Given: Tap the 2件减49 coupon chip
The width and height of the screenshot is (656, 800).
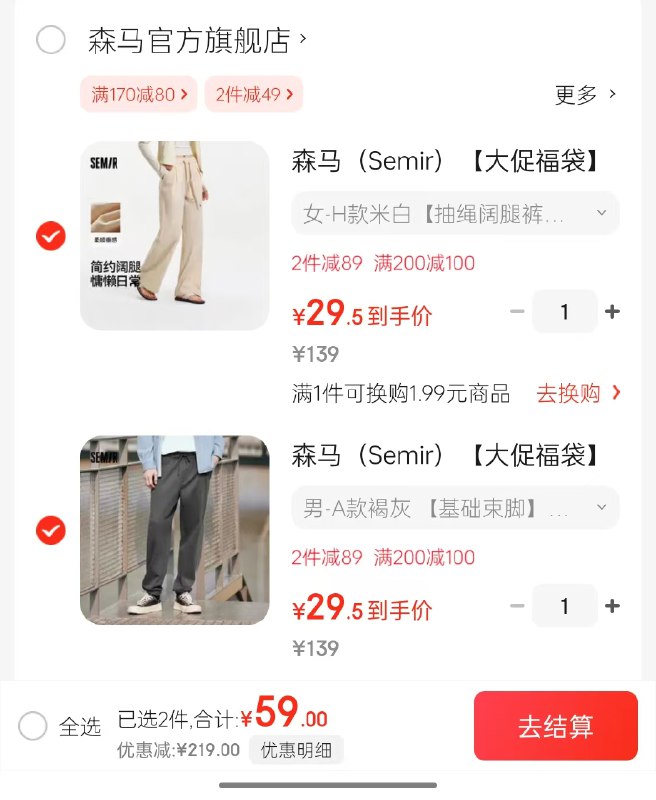Looking at the screenshot, I should [x=253, y=95].
